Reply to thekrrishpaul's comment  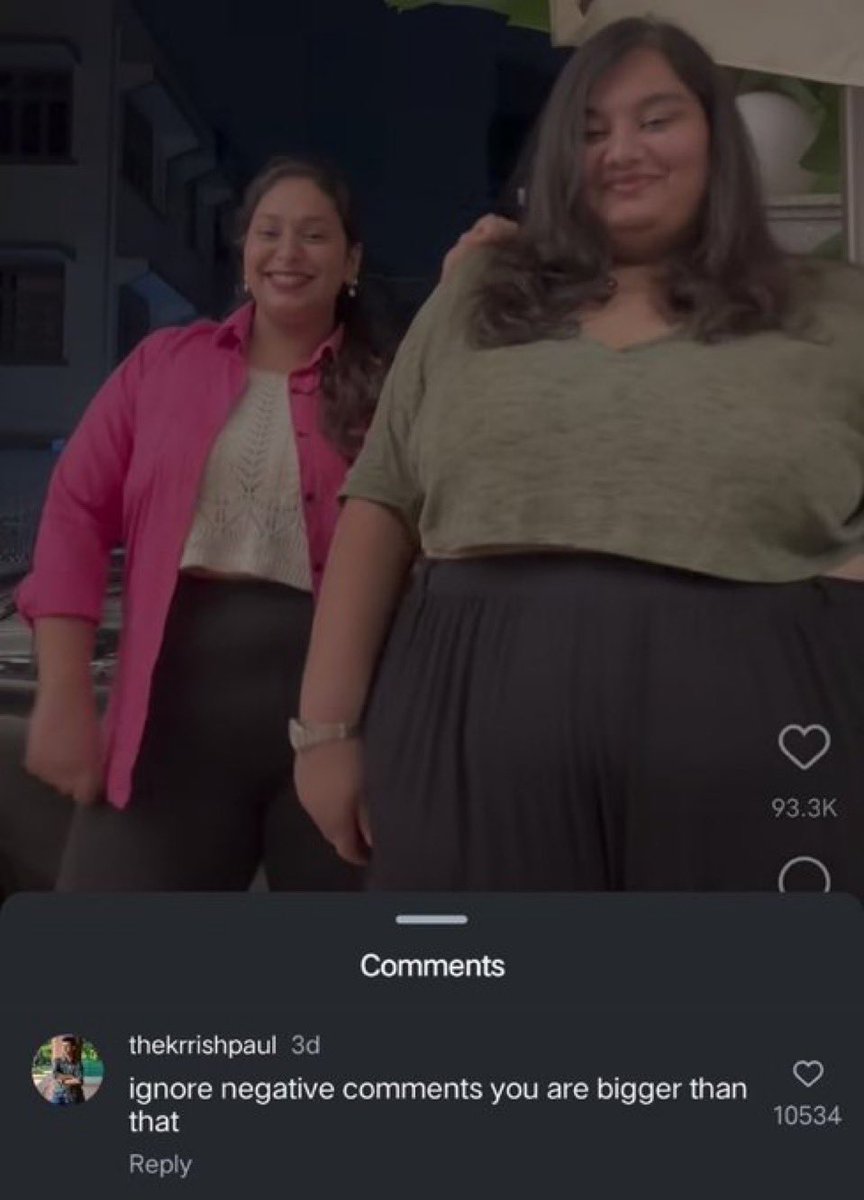point(160,1164)
